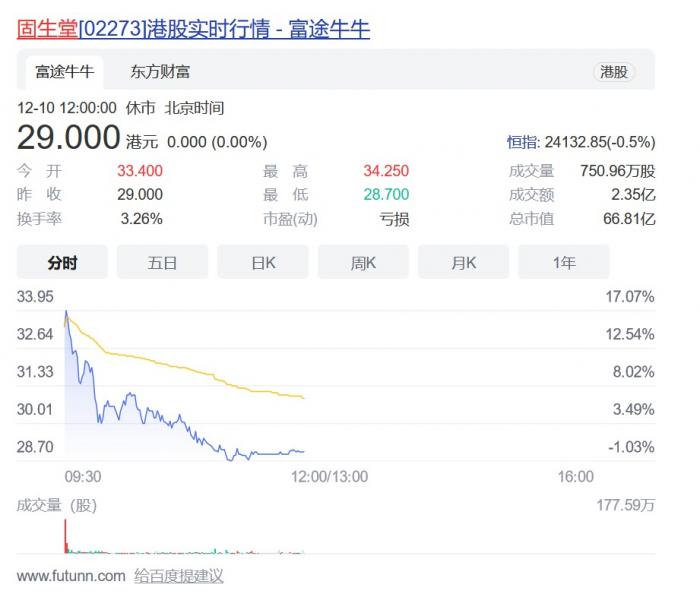
Task: Open the 固生堂 港股实时行情 title link
Action: click(x=194, y=29)
